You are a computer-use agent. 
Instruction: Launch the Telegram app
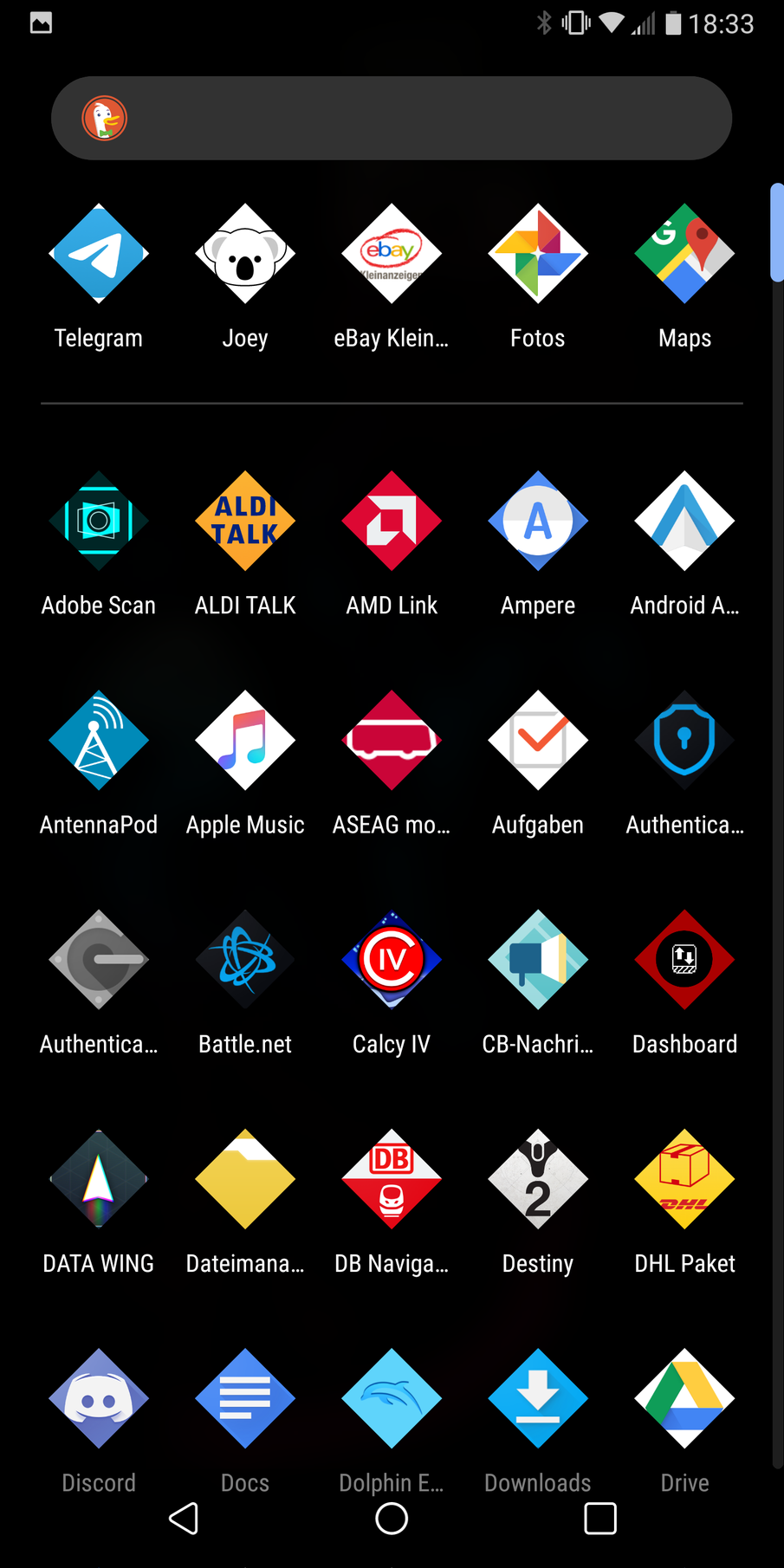click(x=99, y=254)
